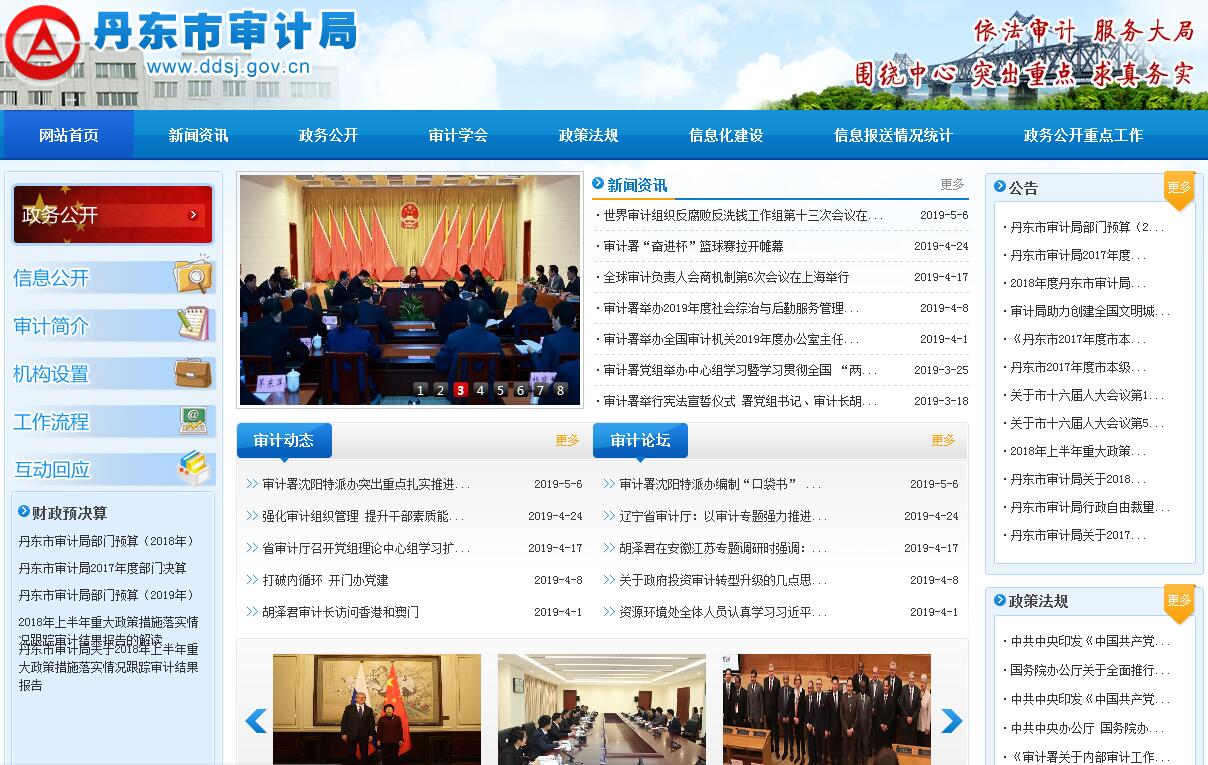Select the 信息化建设 nav item
The width and height of the screenshot is (1208, 765).
tap(725, 135)
